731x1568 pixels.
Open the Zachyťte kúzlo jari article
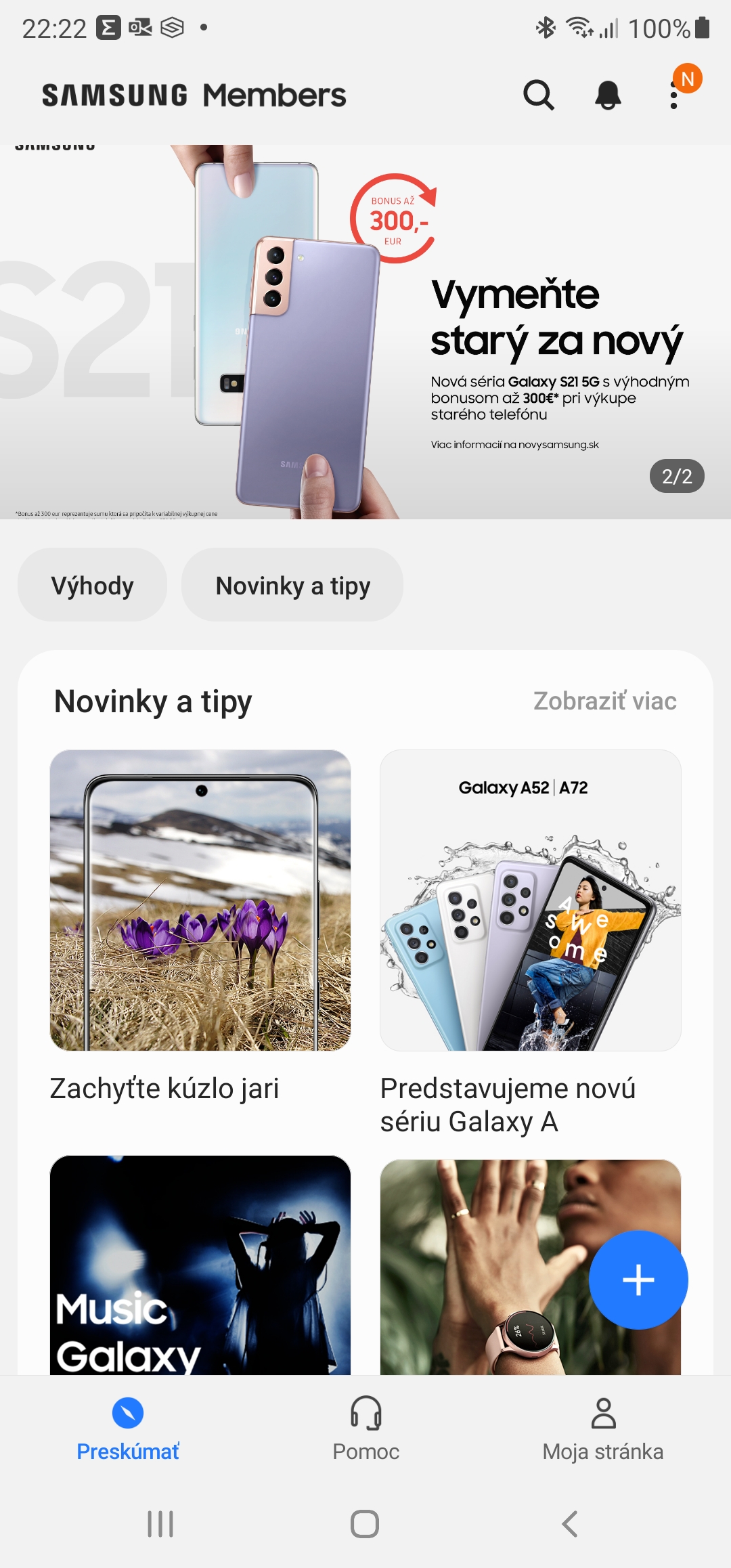[200, 900]
